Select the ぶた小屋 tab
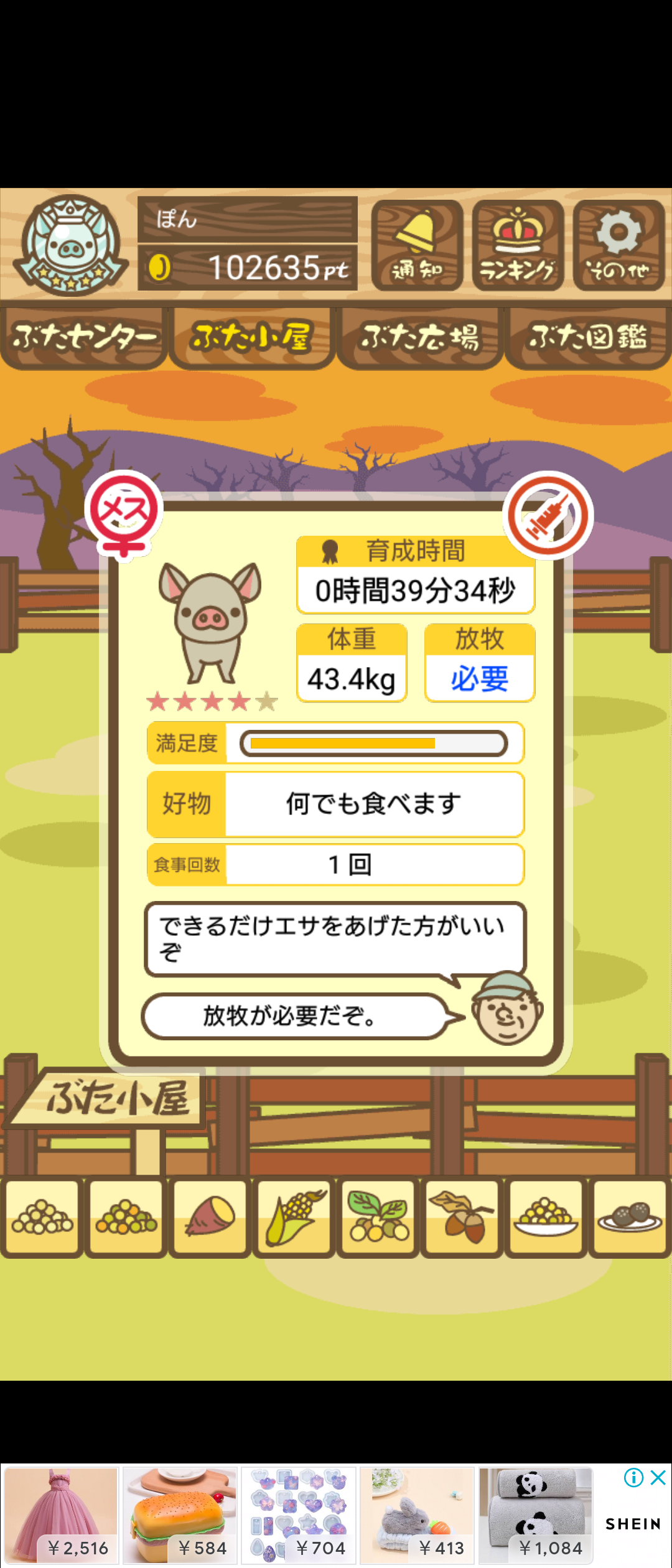Image resolution: width=672 pixels, height=1568 pixels. pos(251,337)
